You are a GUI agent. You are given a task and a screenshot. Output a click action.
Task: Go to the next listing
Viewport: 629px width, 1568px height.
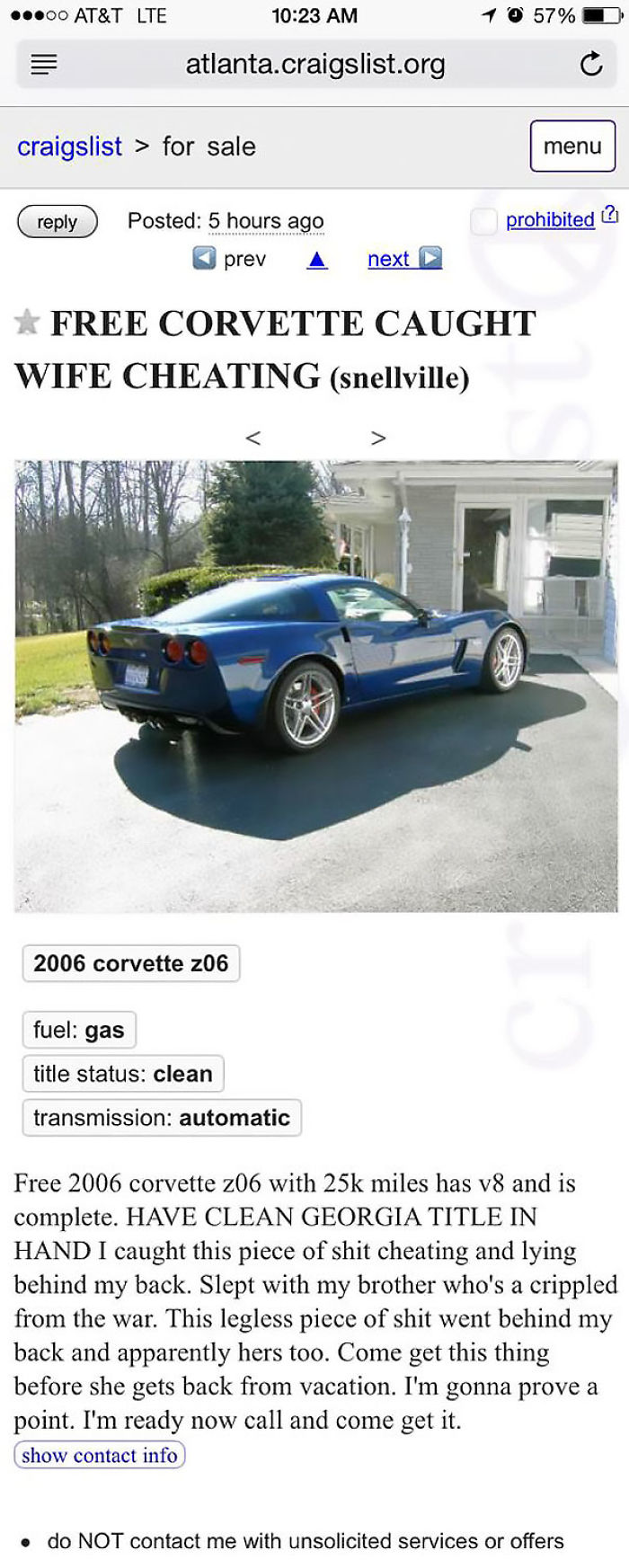pyautogui.click(x=403, y=259)
